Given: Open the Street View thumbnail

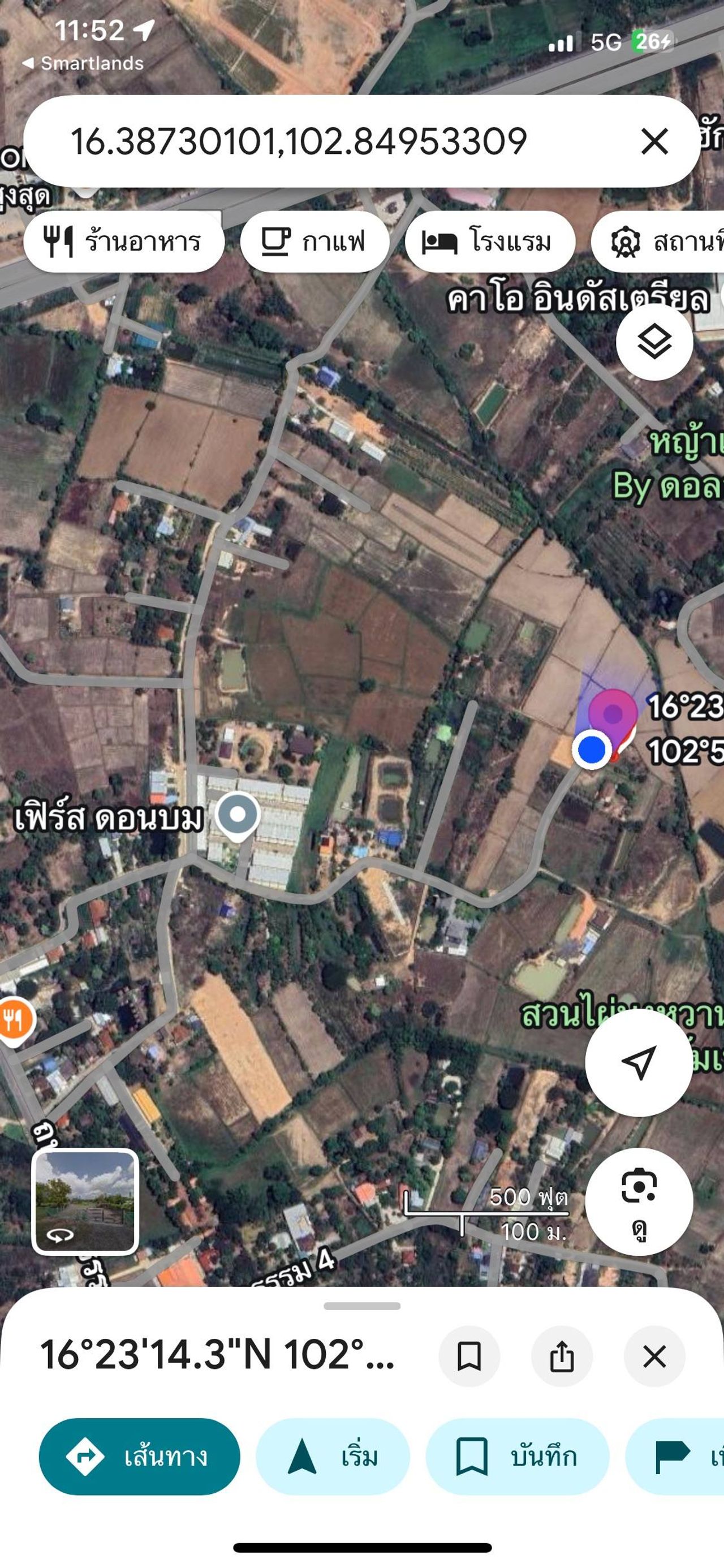Looking at the screenshot, I should click(85, 1201).
